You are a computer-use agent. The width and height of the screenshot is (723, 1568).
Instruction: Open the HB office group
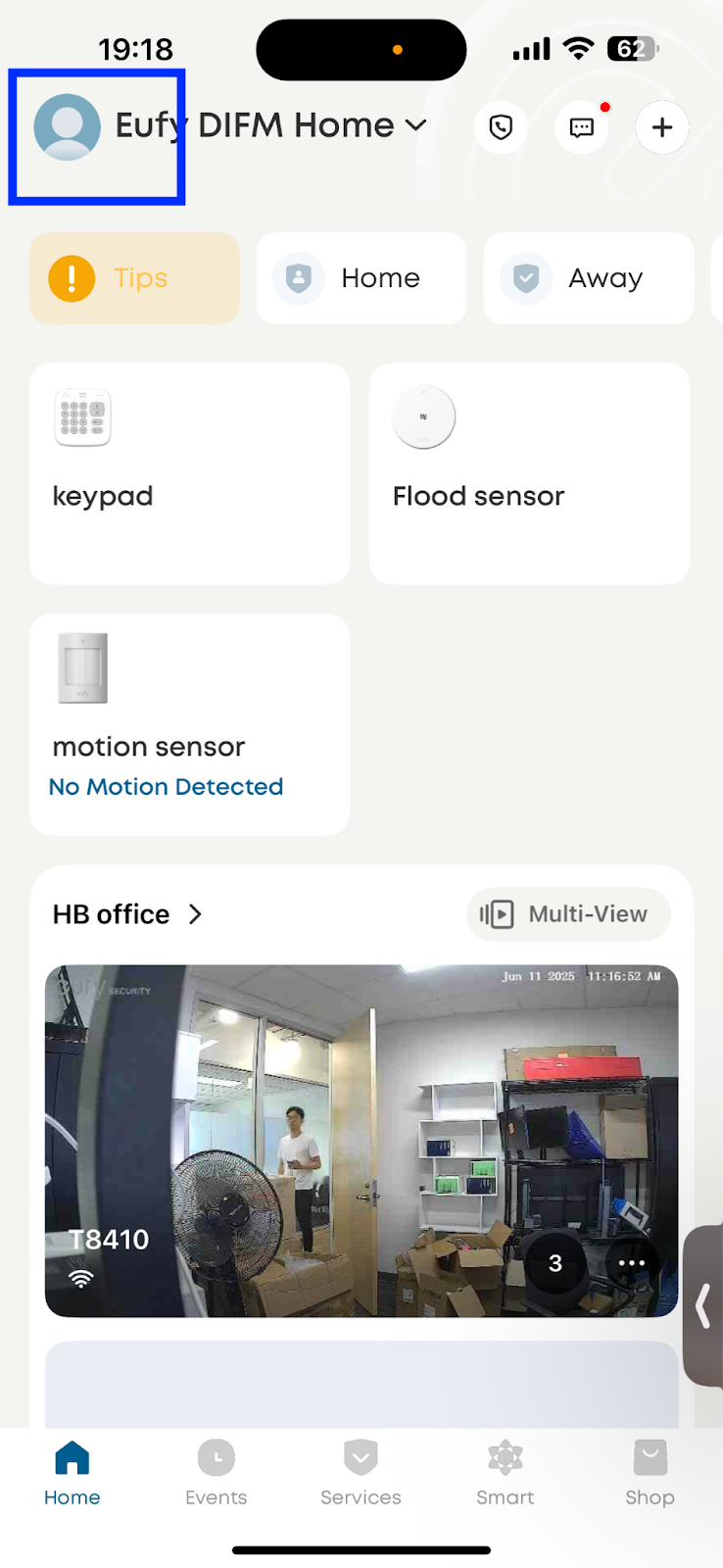(x=127, y=914)
